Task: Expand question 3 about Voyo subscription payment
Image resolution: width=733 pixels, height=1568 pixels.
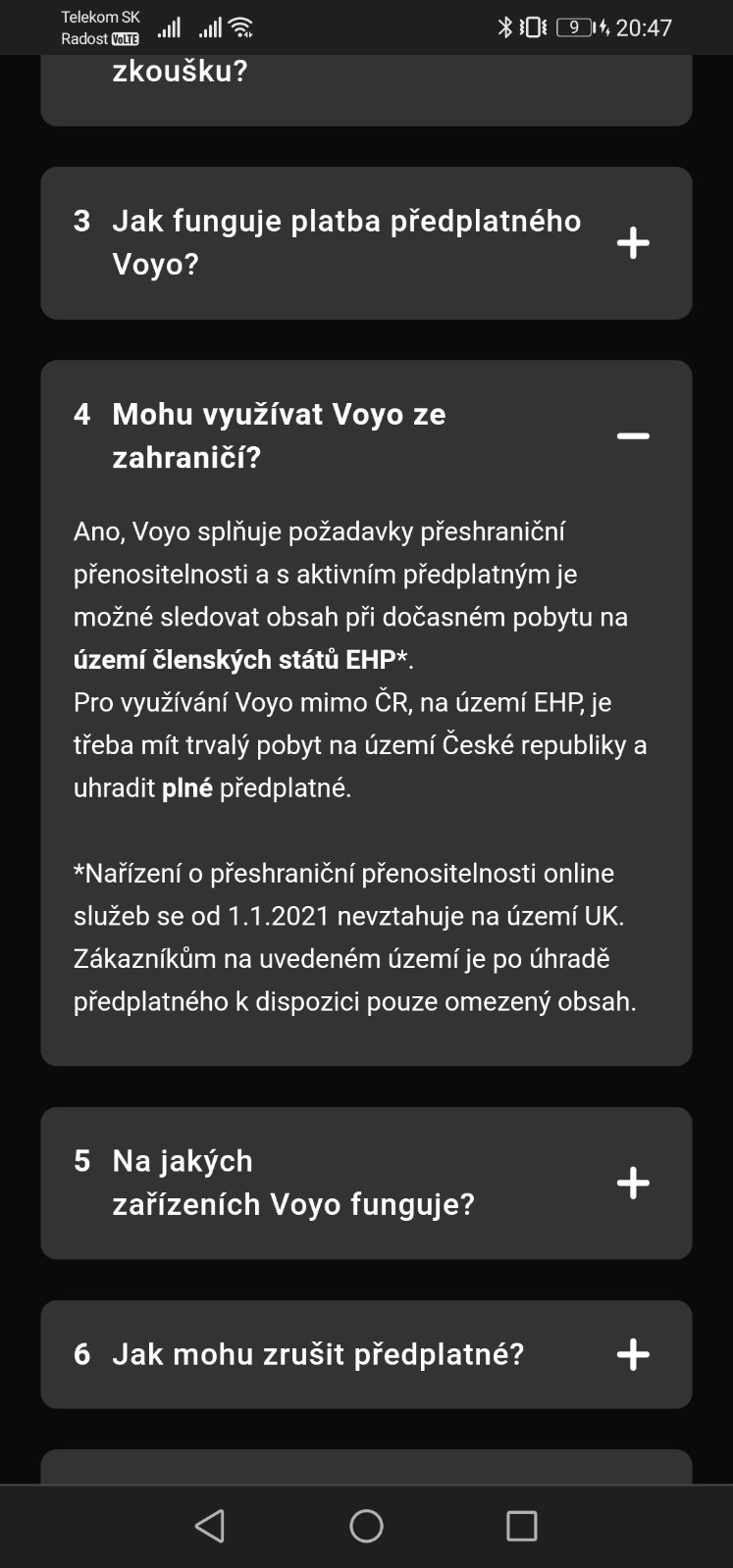Action: click(x=633, y=243)
